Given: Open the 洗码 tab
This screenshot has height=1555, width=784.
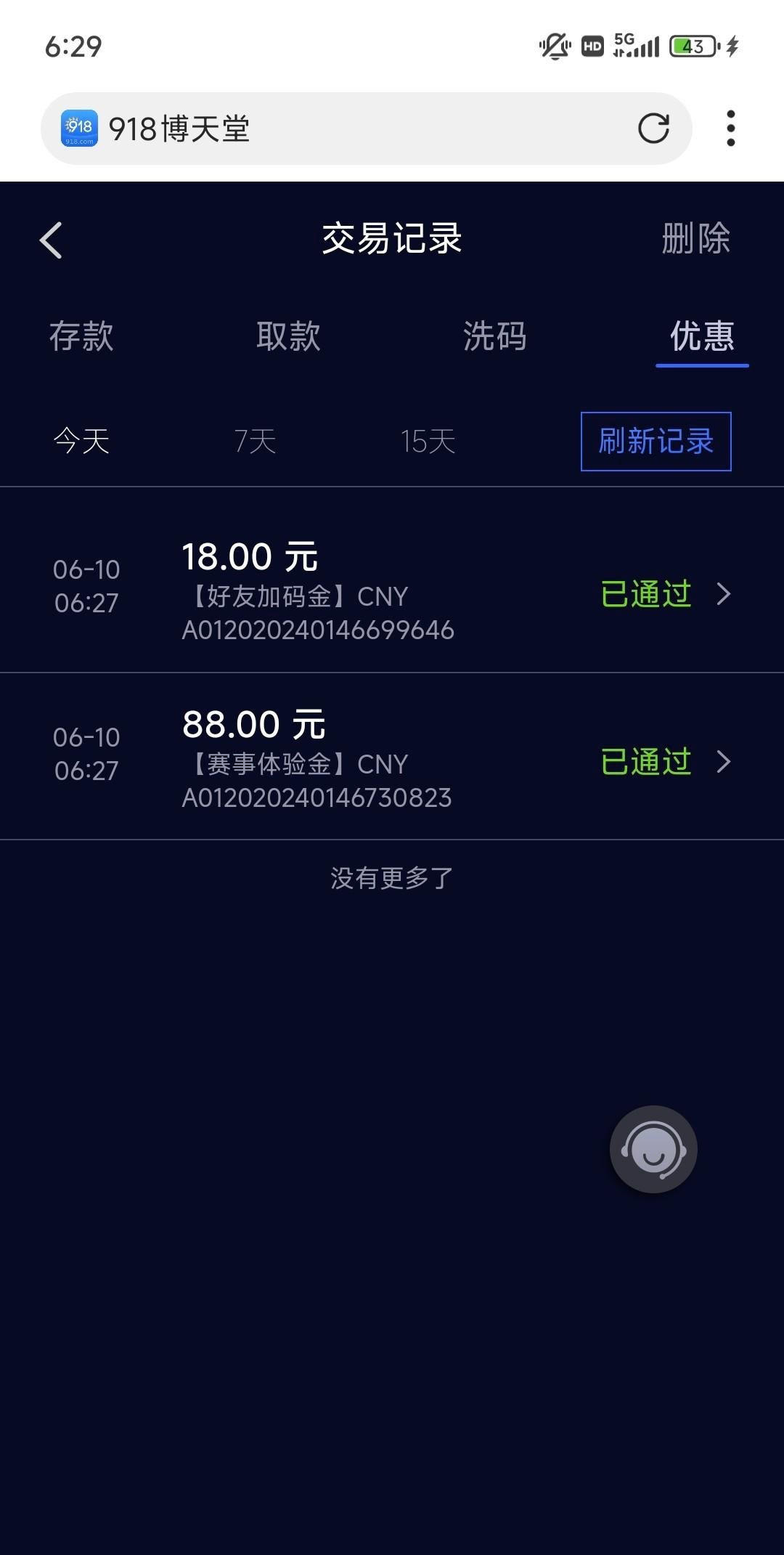Looking at the screenshot, I should pos(495,336).
